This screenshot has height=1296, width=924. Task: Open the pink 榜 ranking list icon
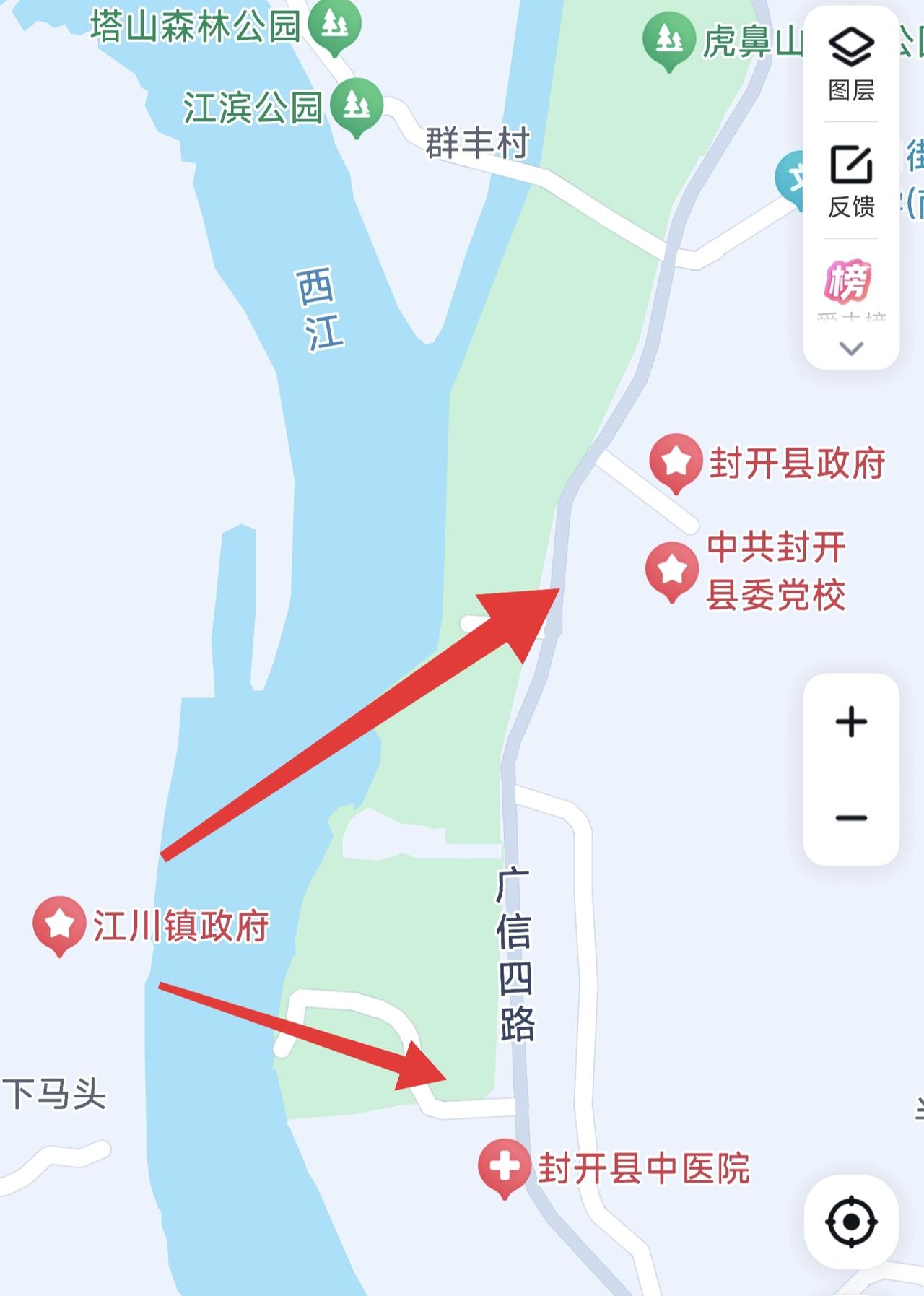(850, 282)
